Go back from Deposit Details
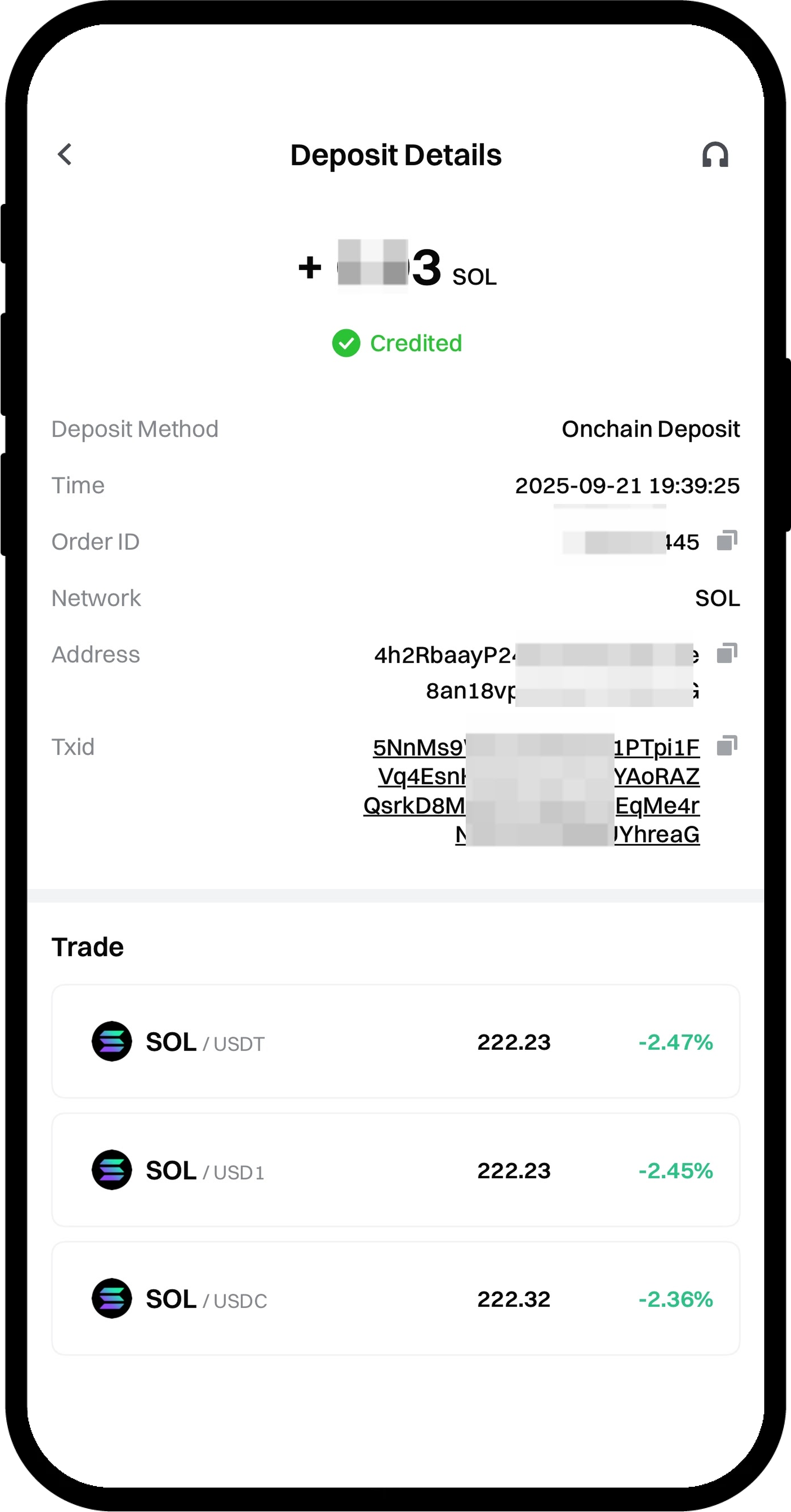 point(65,155)
